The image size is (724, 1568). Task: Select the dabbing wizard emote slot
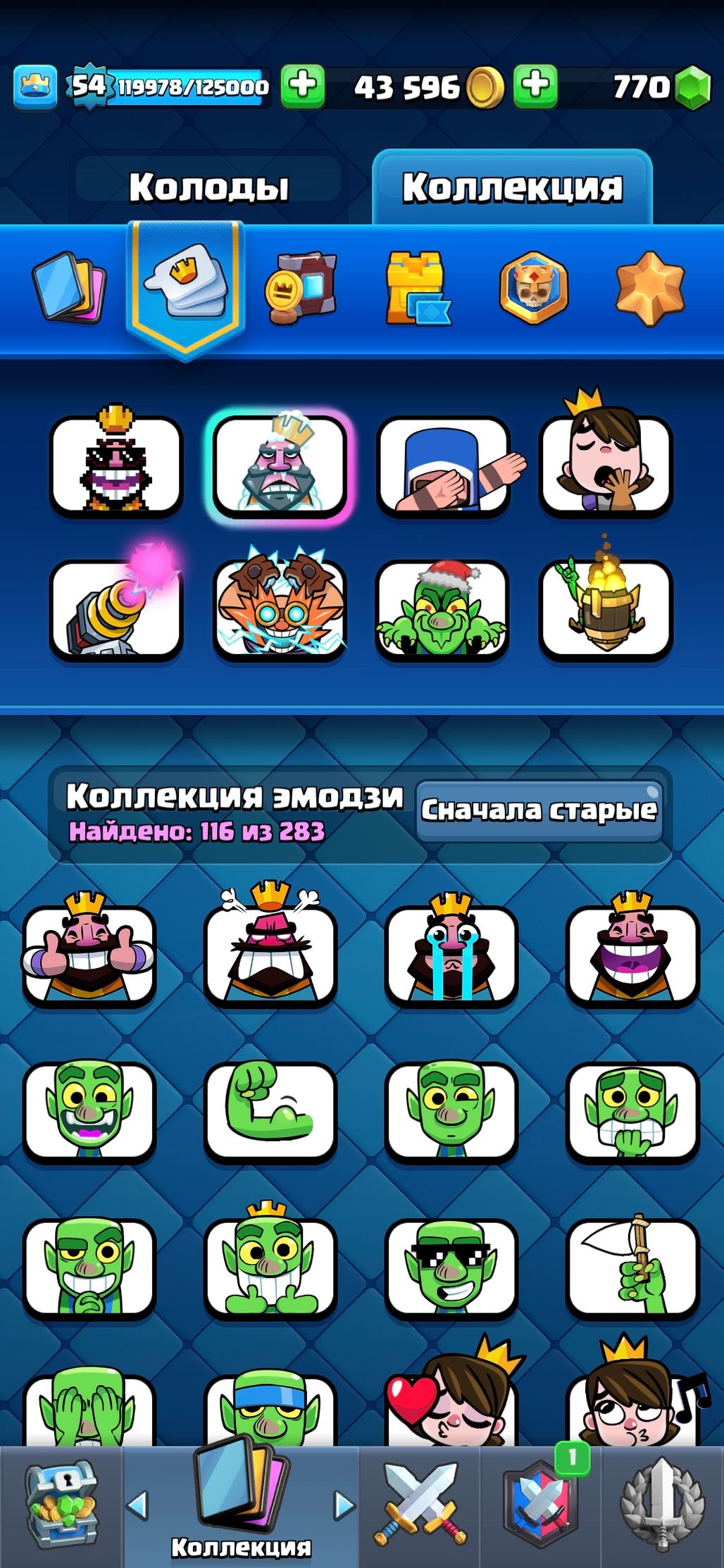[x=442, y=465]
